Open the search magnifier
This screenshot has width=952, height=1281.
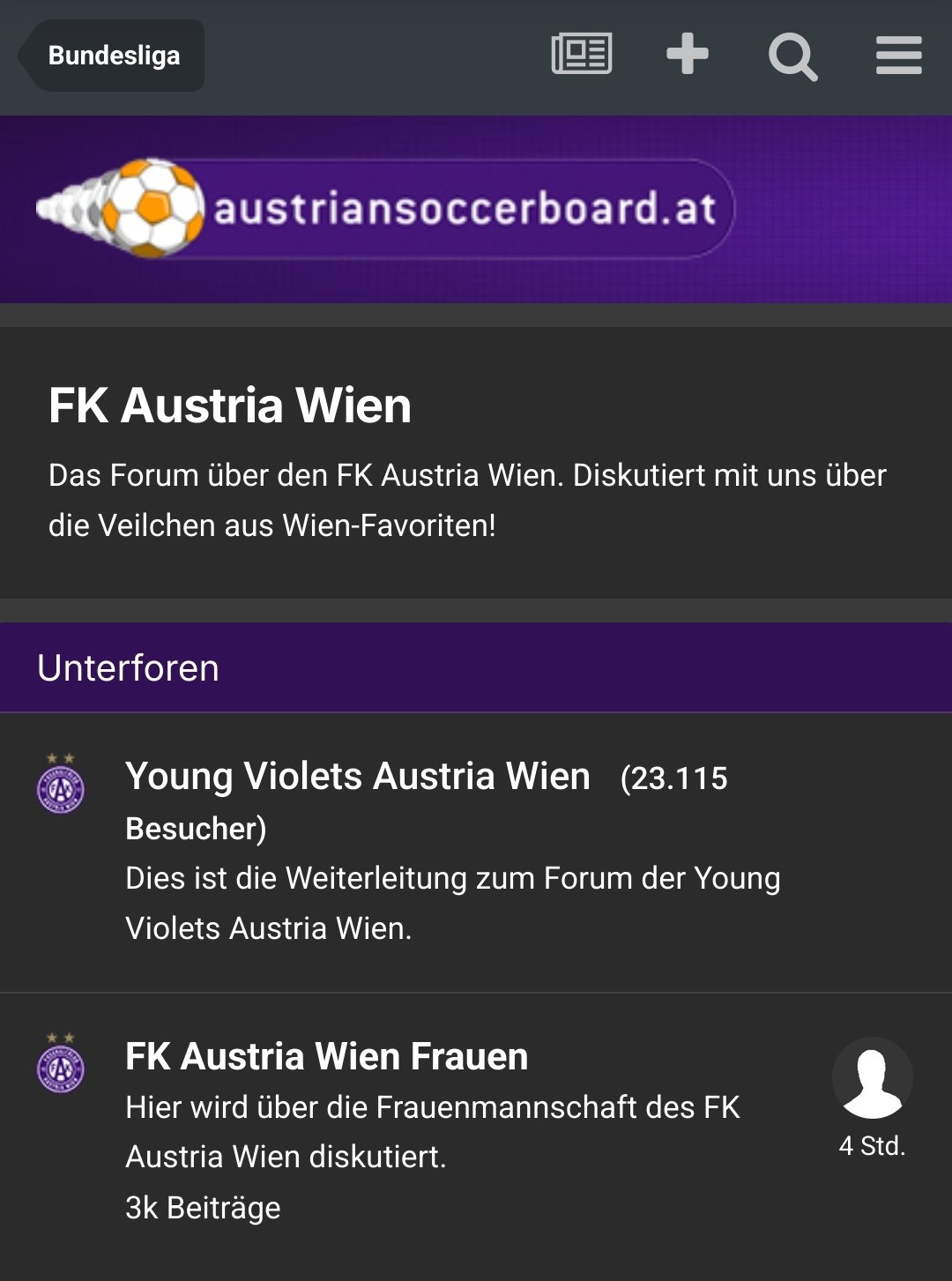[792, 56]
